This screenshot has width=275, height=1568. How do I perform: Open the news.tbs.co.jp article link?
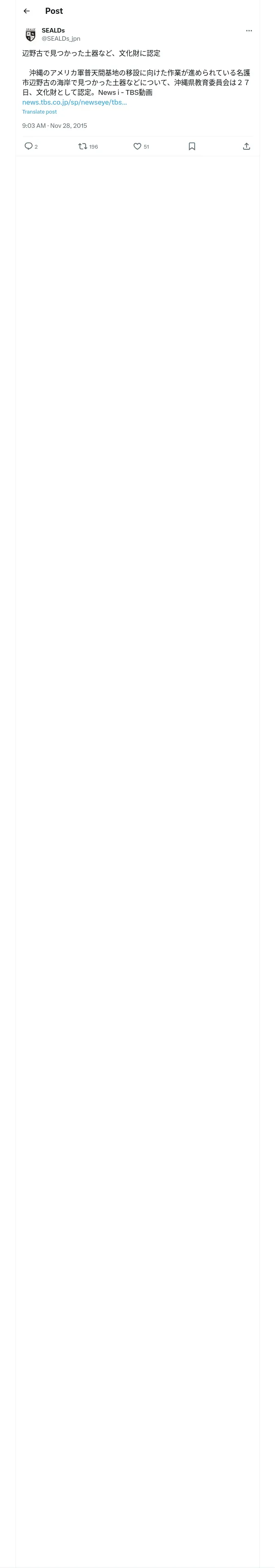(x=75, y=102)
